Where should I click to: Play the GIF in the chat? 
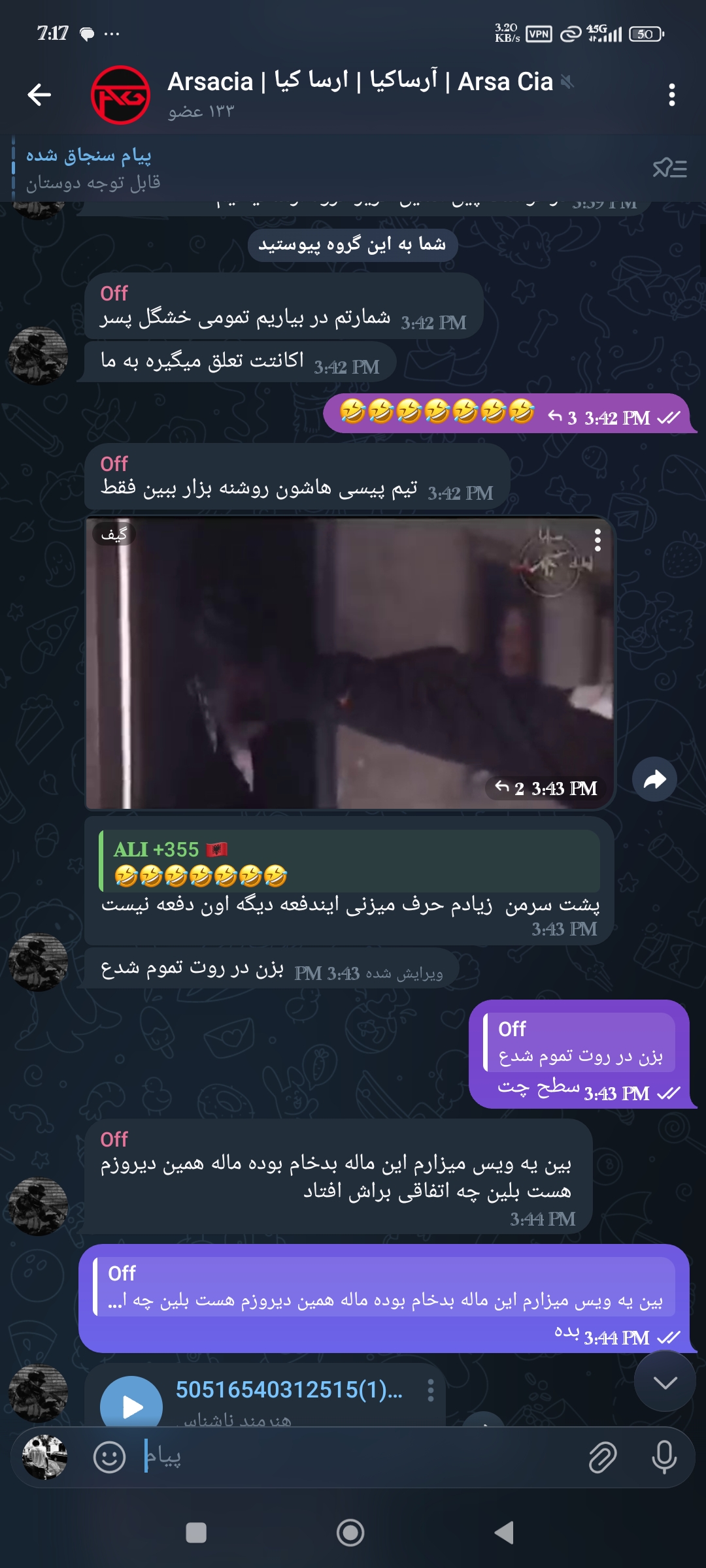pos(349,663)
